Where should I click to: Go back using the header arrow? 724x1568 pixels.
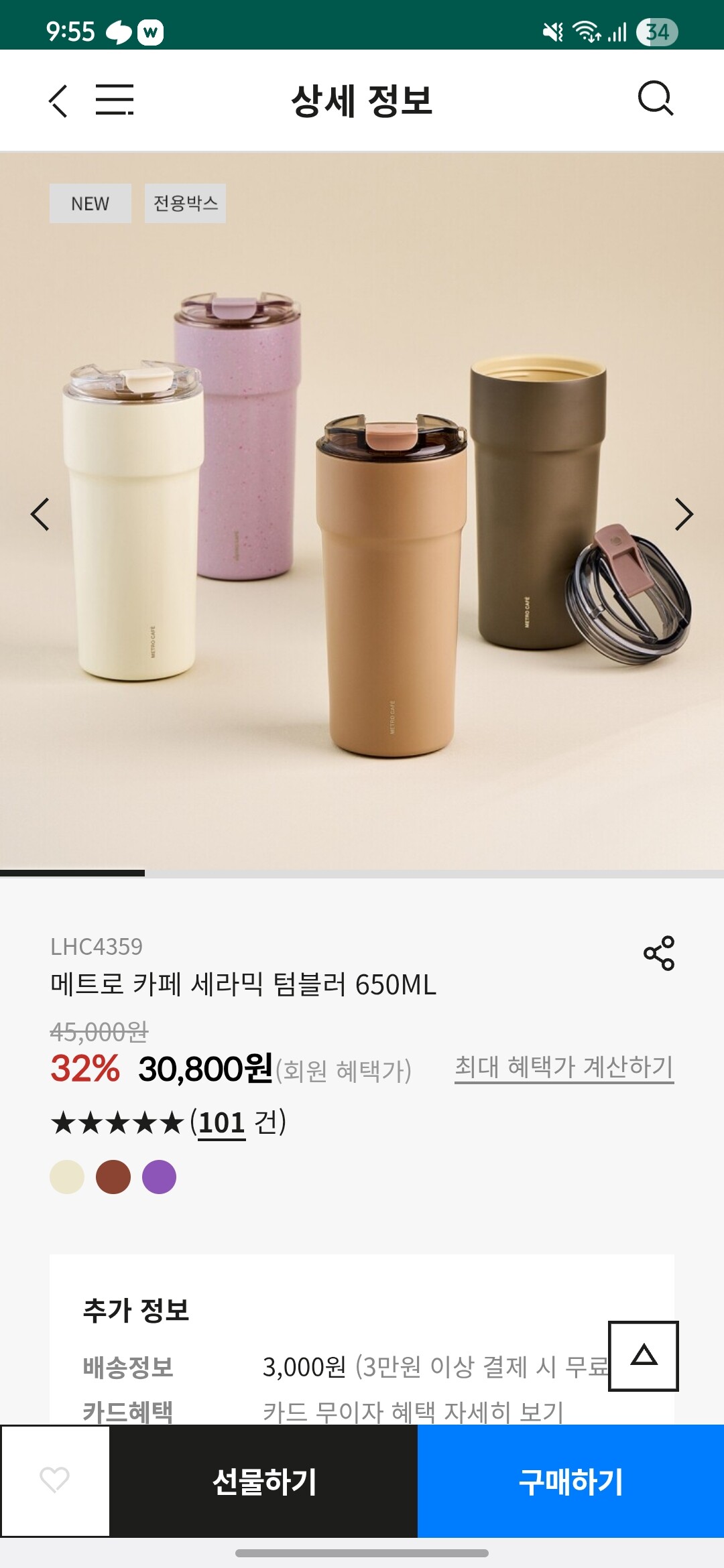point(58,101)
